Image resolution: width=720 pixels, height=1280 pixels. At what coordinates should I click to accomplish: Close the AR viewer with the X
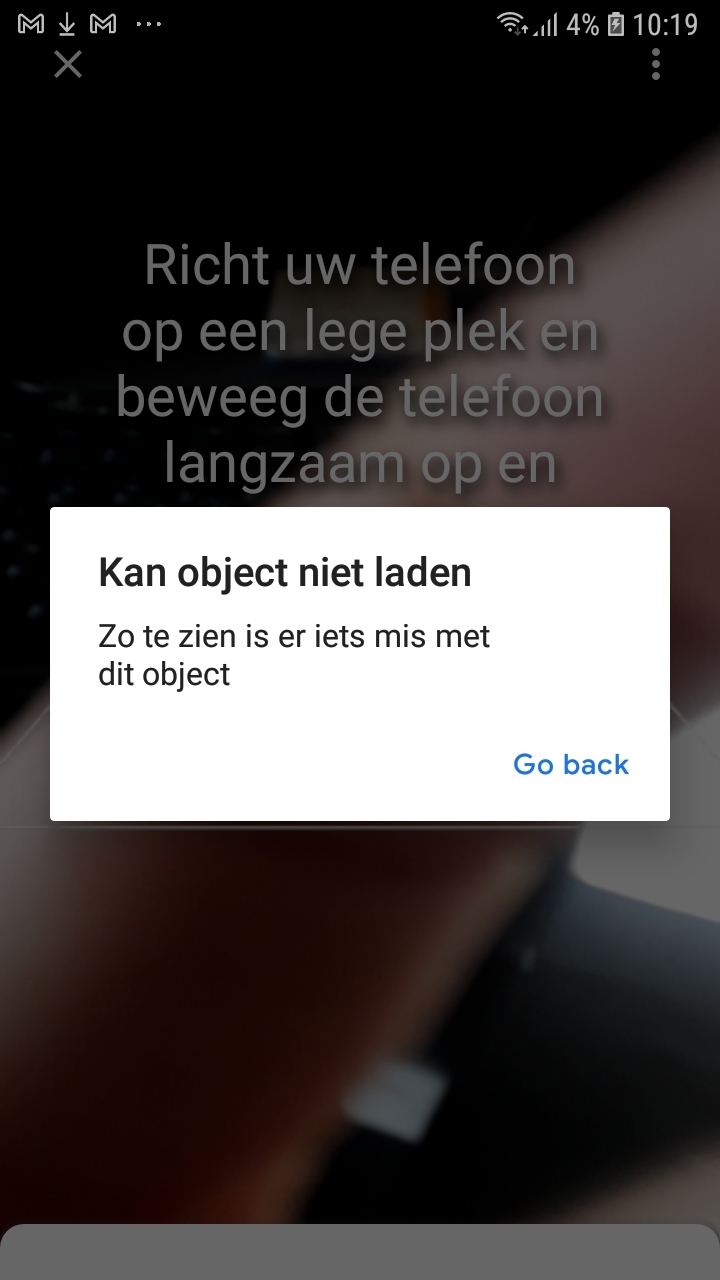click(68, 65)
